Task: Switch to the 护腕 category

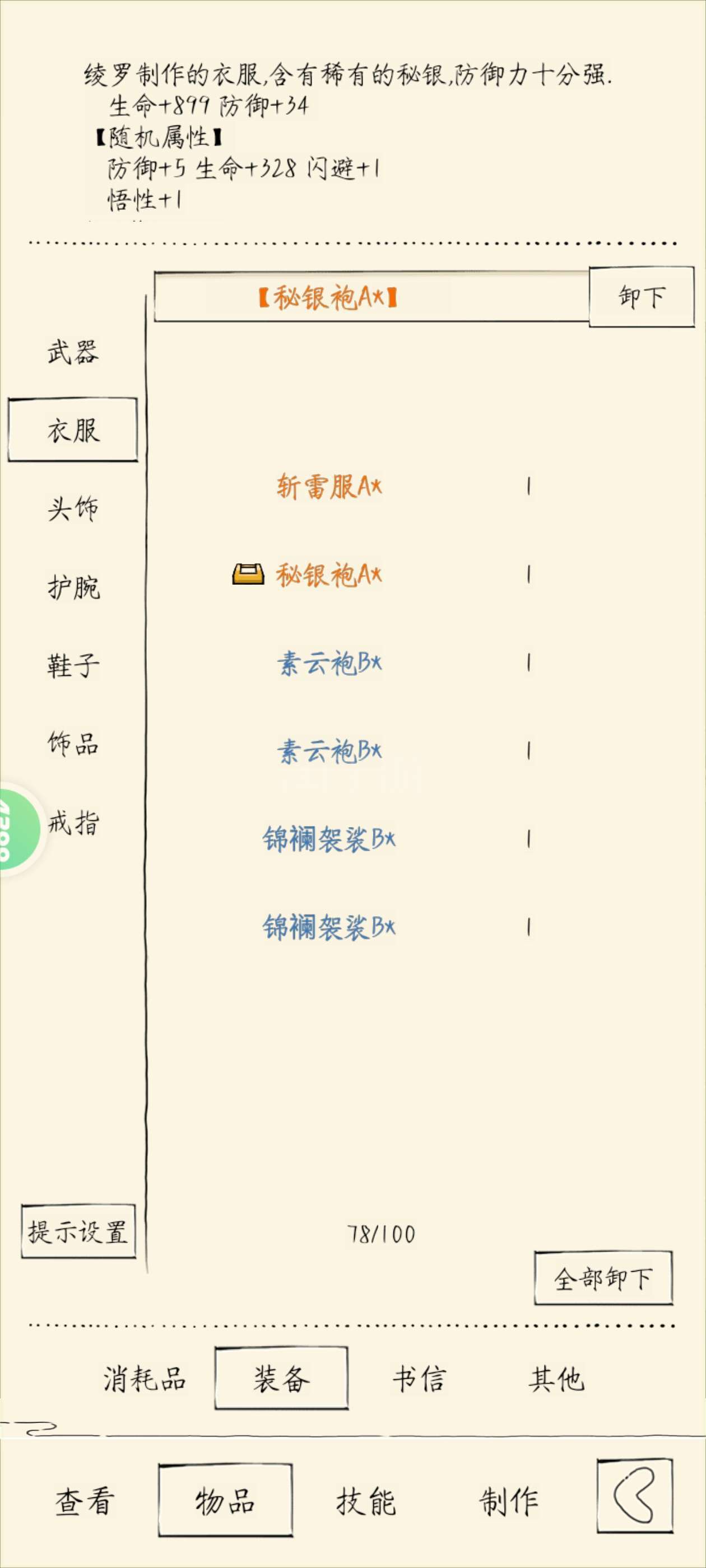Action: coord(73,587)
